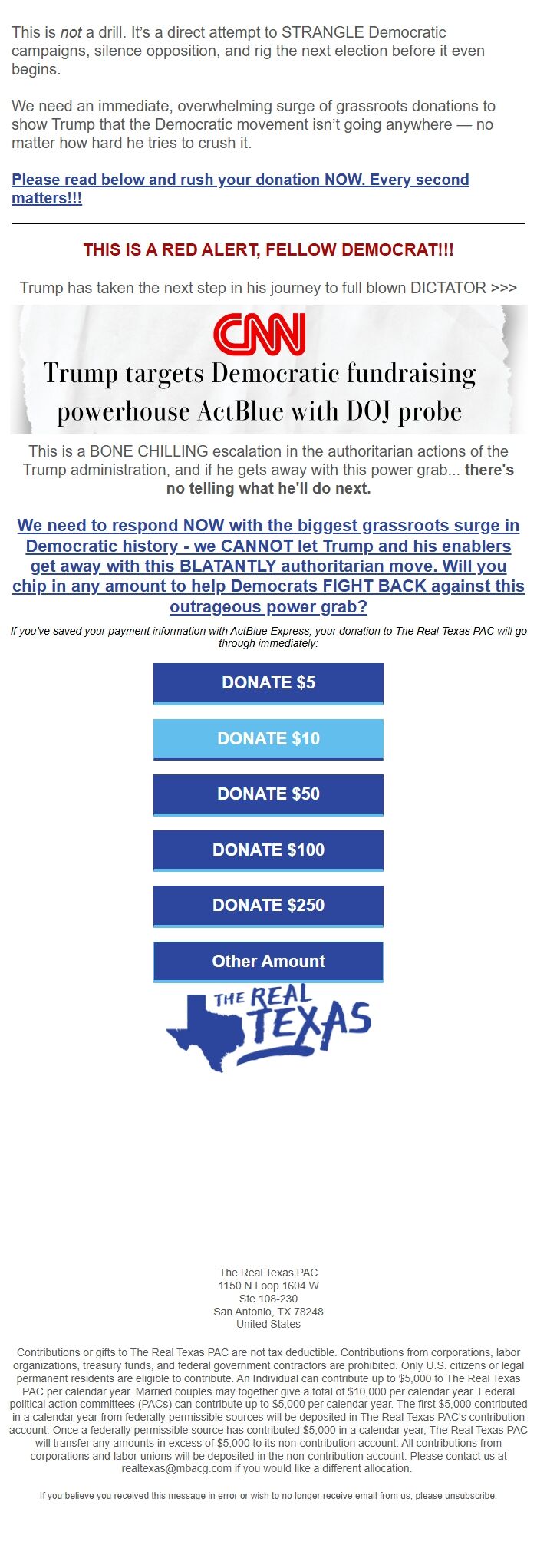This screenshot has width=537, height=1568.
Task: Donate $5 to The Real Texas PAC
Action: 268,683
